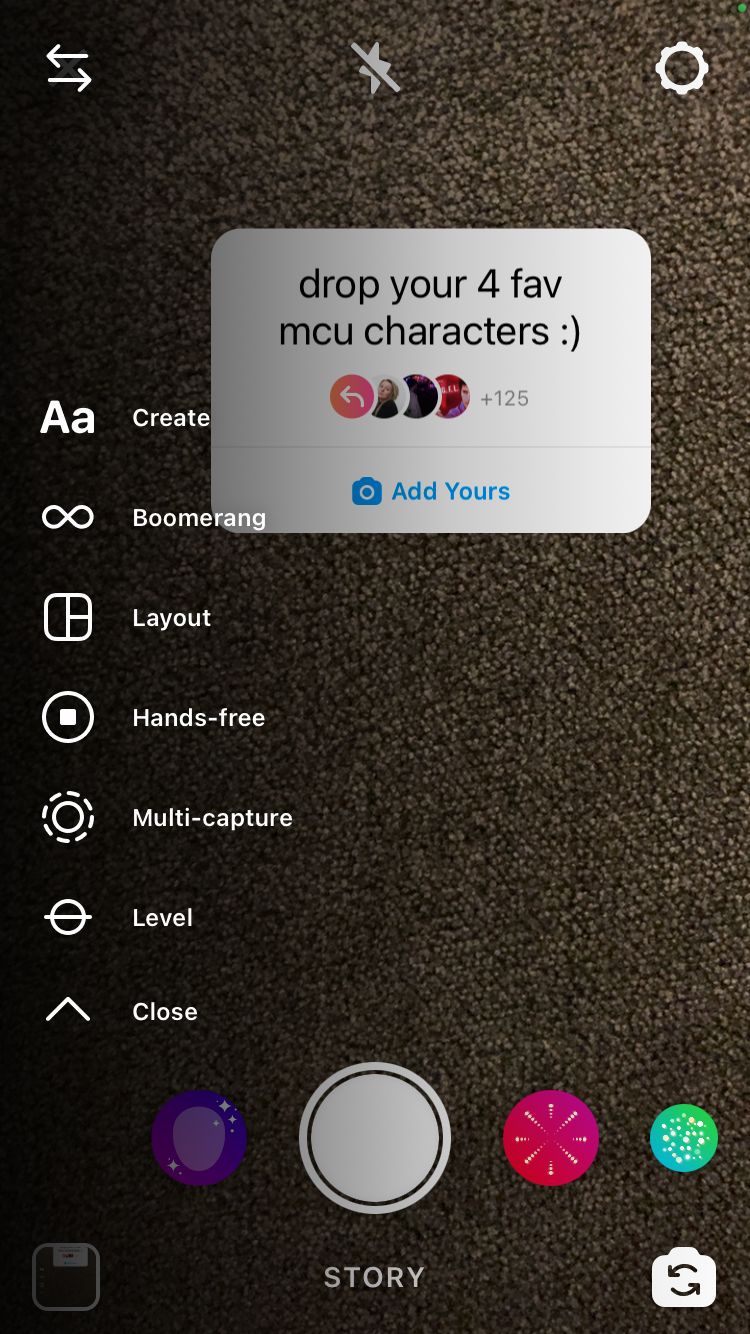Select the STORY mode tab
Viewport: 750px width, 1334px height.
375,1277
